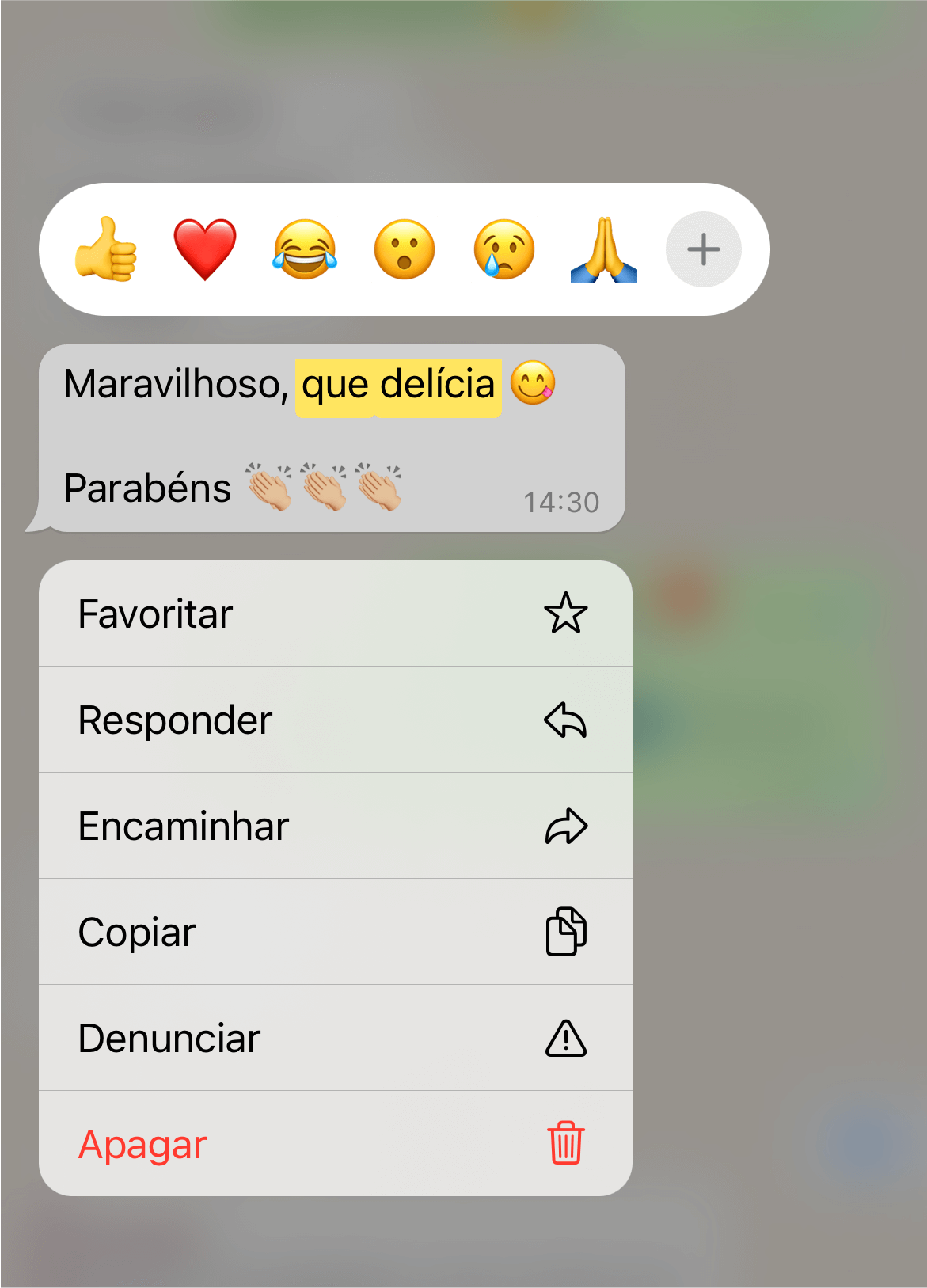Tap the copy pages icon beside Copiar
Image resolution: width=927 pixels, height=1288 pixels.
point(566,932)
